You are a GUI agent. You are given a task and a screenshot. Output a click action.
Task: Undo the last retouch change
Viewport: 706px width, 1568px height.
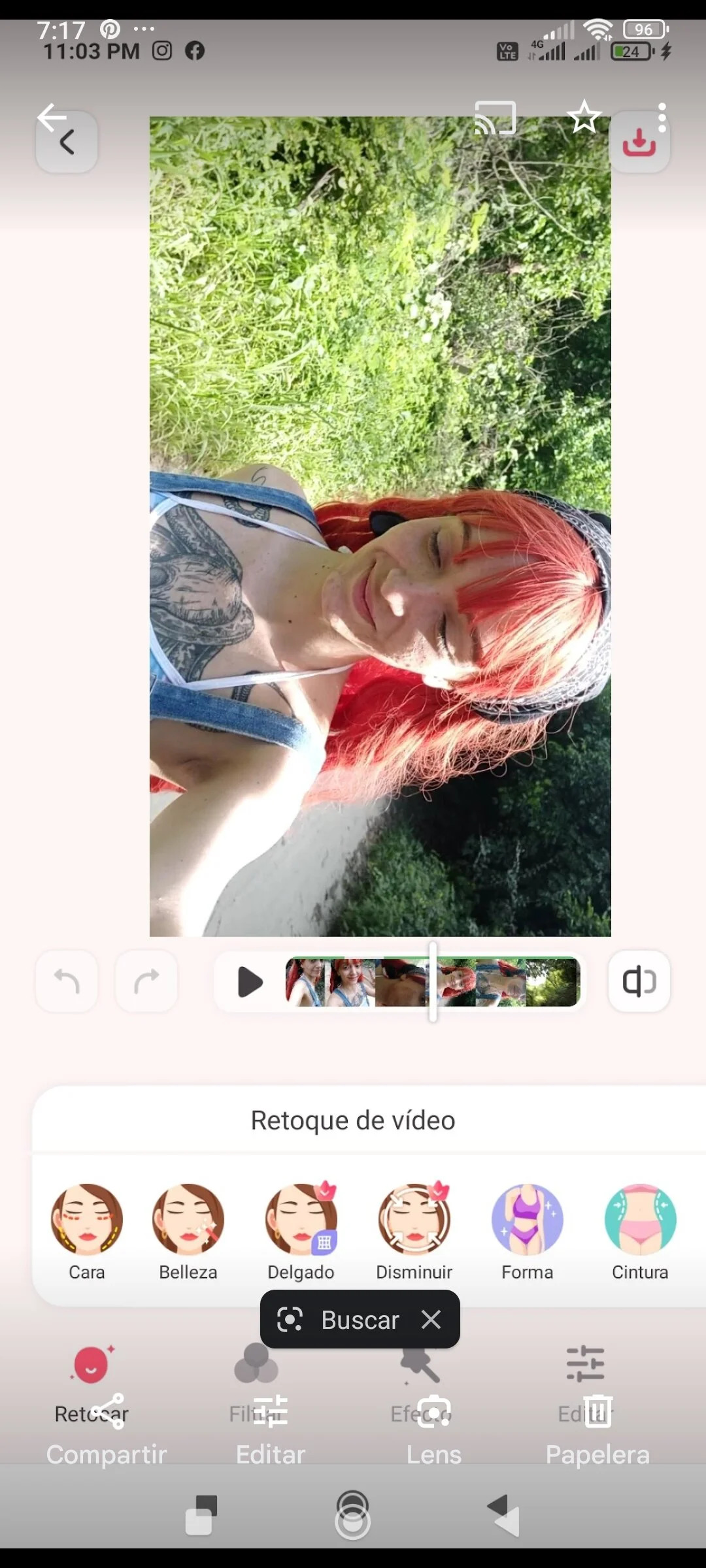coord(67,981)
